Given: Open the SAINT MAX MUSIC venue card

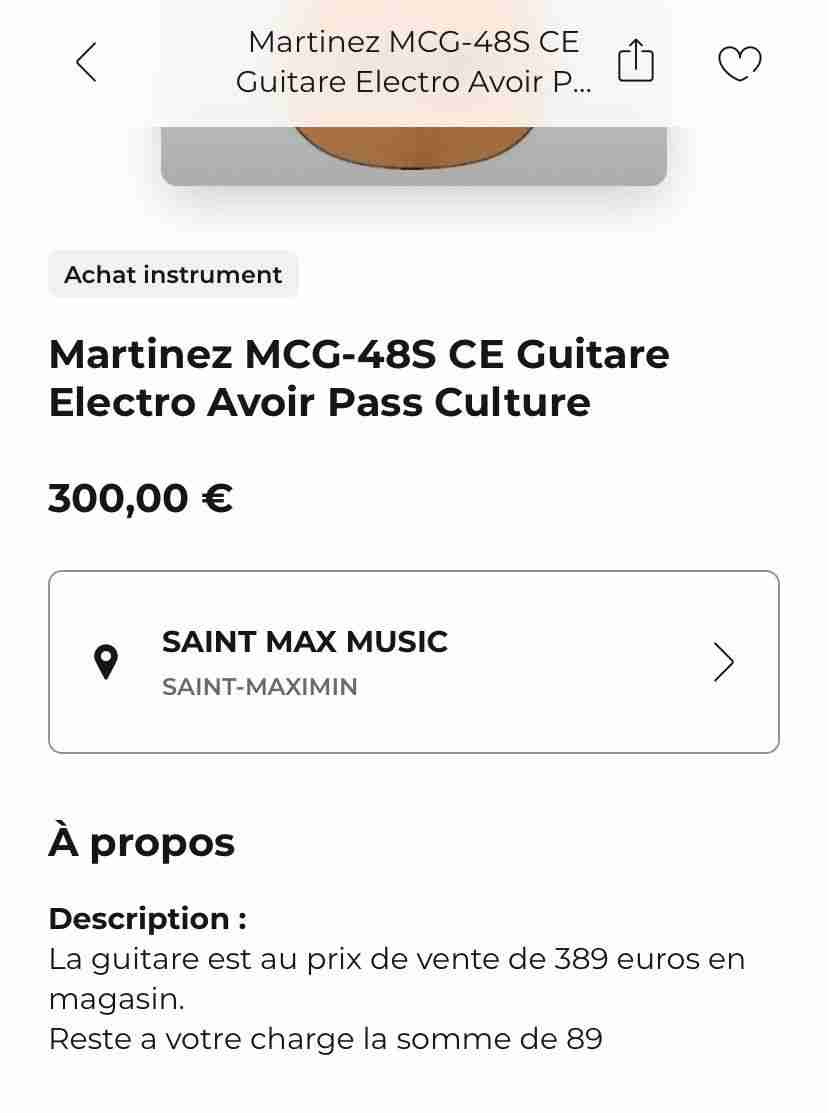Looking at the screenshot, I should 413,662.
